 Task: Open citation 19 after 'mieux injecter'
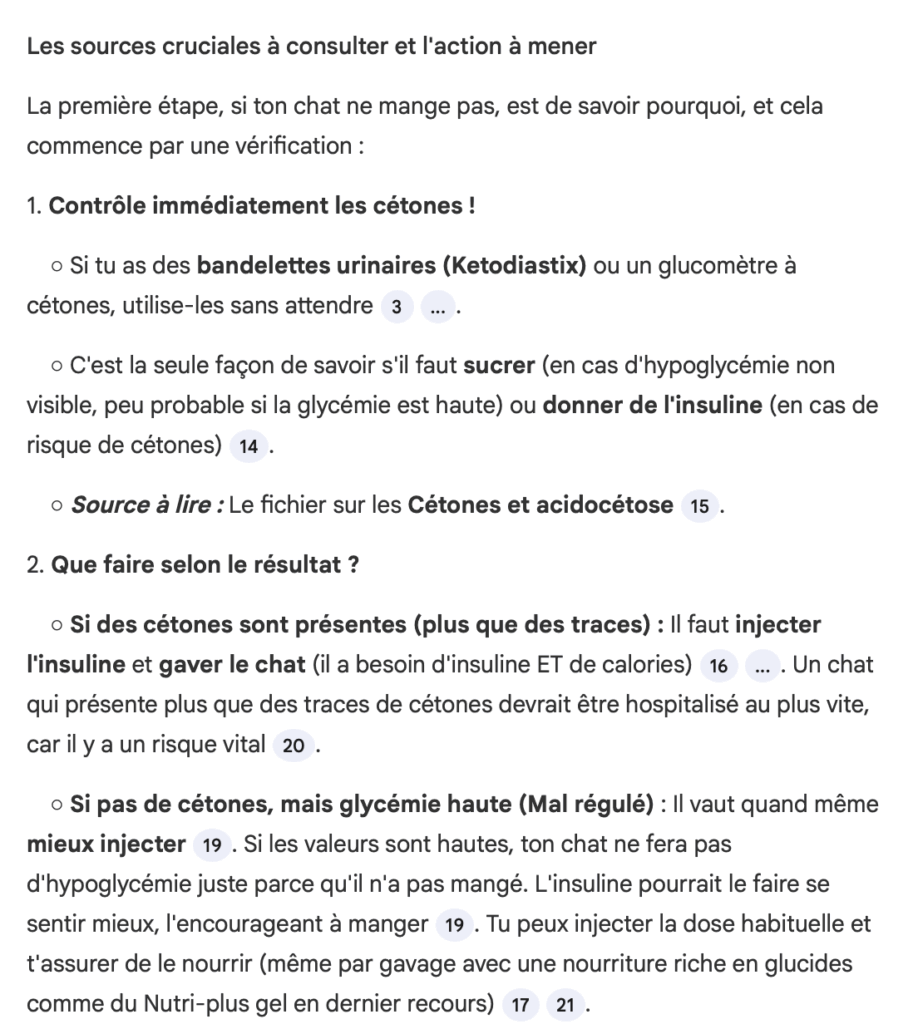coord(211,845)
